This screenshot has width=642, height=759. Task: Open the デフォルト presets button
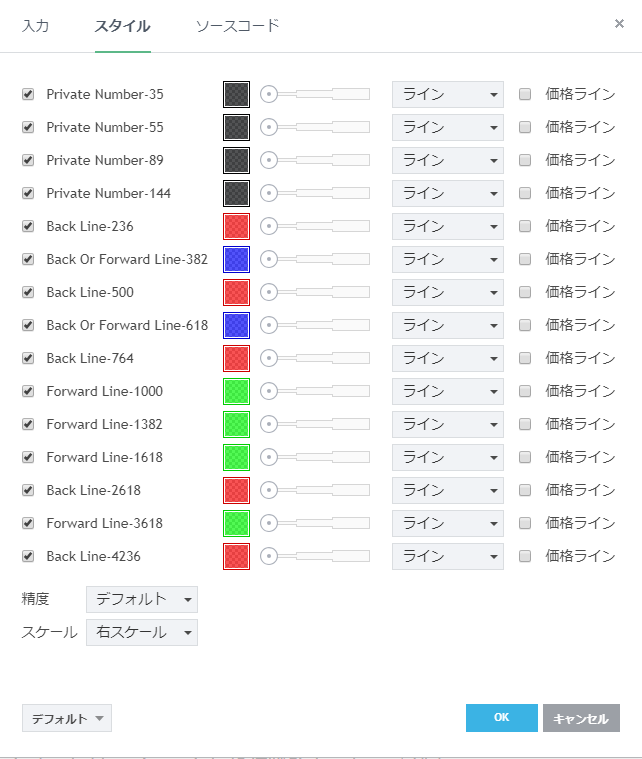click(66, 719)
